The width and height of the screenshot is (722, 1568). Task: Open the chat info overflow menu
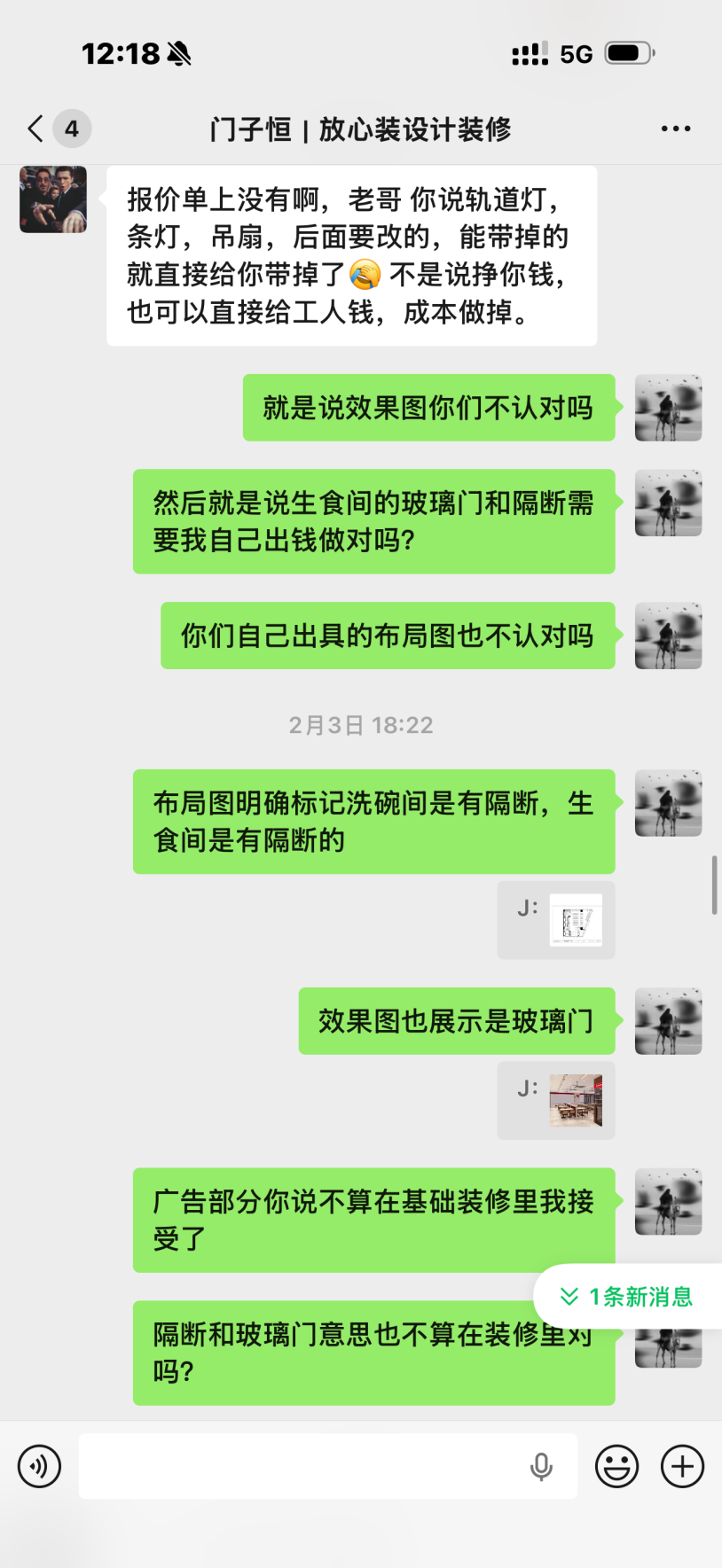pyautogui.click(x=675, y=129)
